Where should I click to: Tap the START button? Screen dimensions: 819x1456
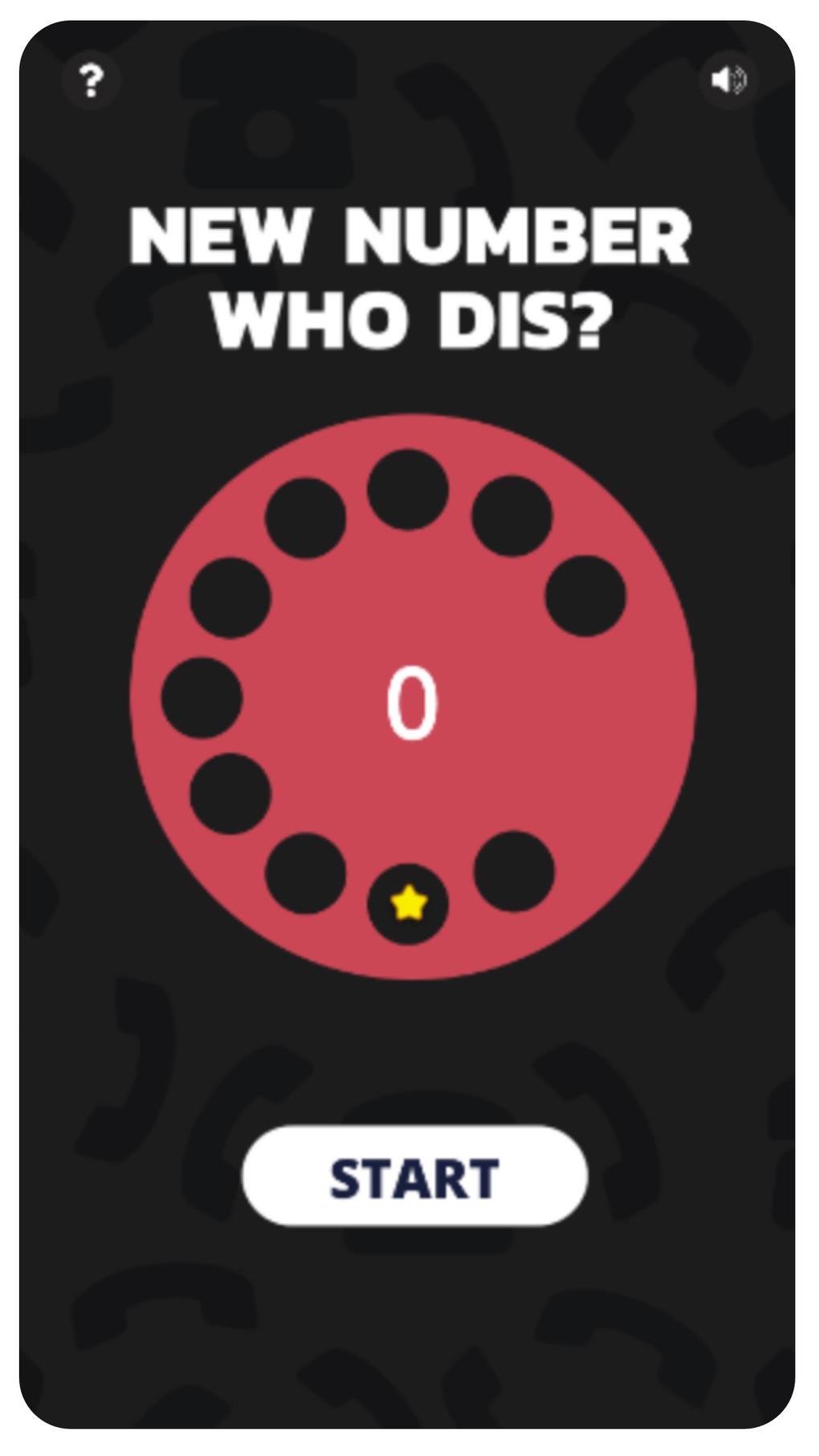point(415,1177)
